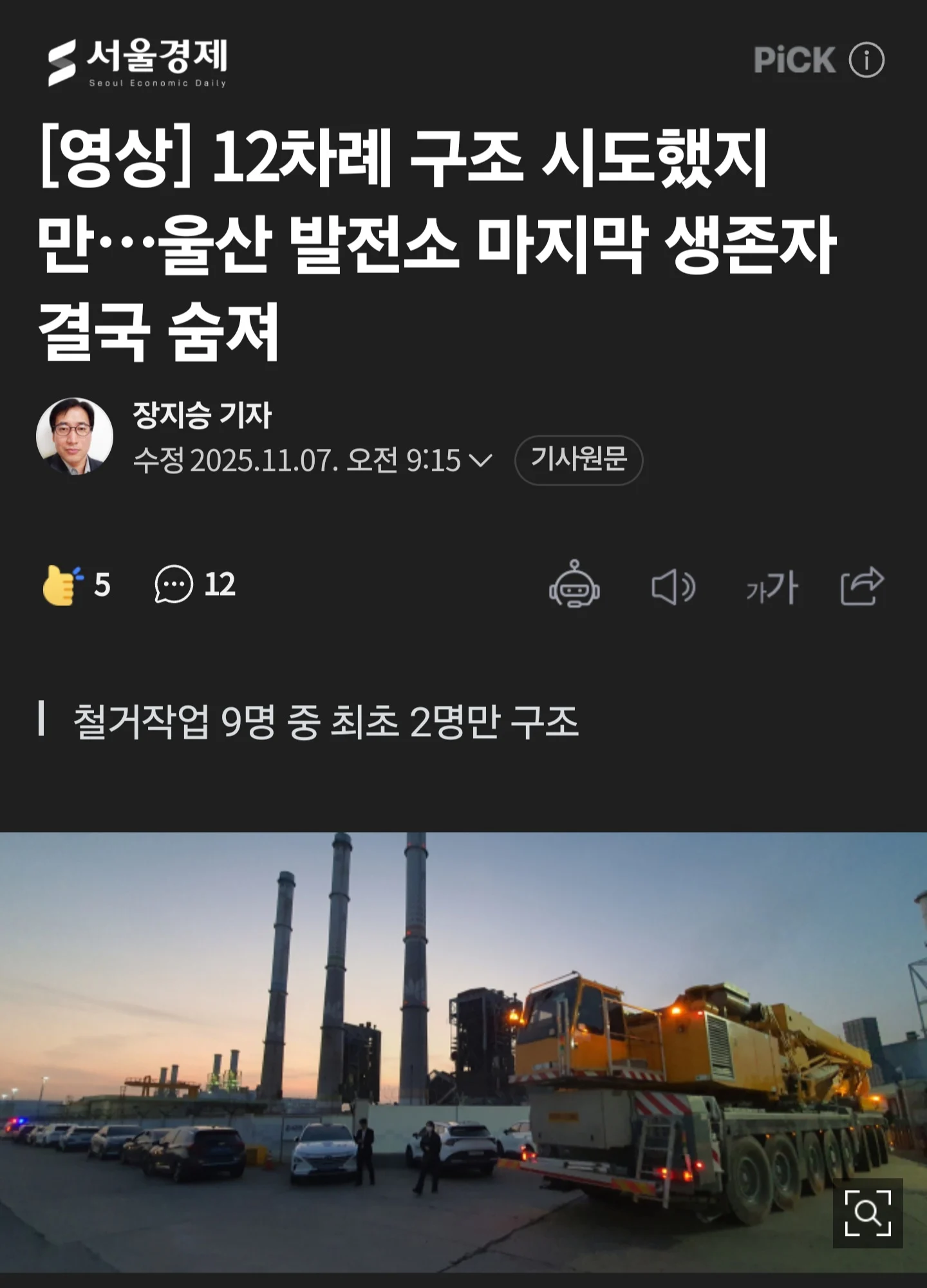927x1288 pixels.
Task: Expand the edited date dropdown chevron
Action: (x=481, y=460)
